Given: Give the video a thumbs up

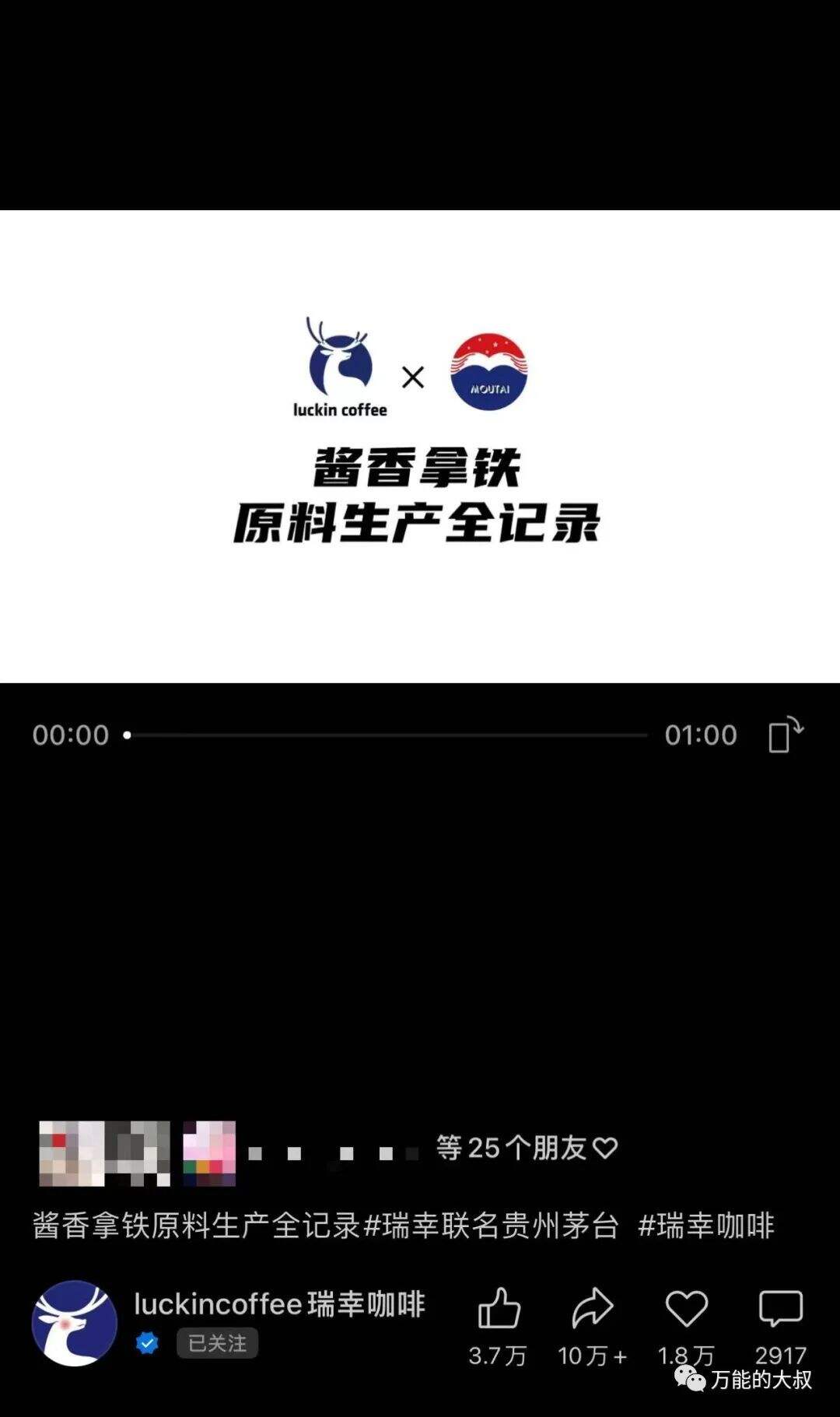Looking at the screenshot, I should [499, 1309].
